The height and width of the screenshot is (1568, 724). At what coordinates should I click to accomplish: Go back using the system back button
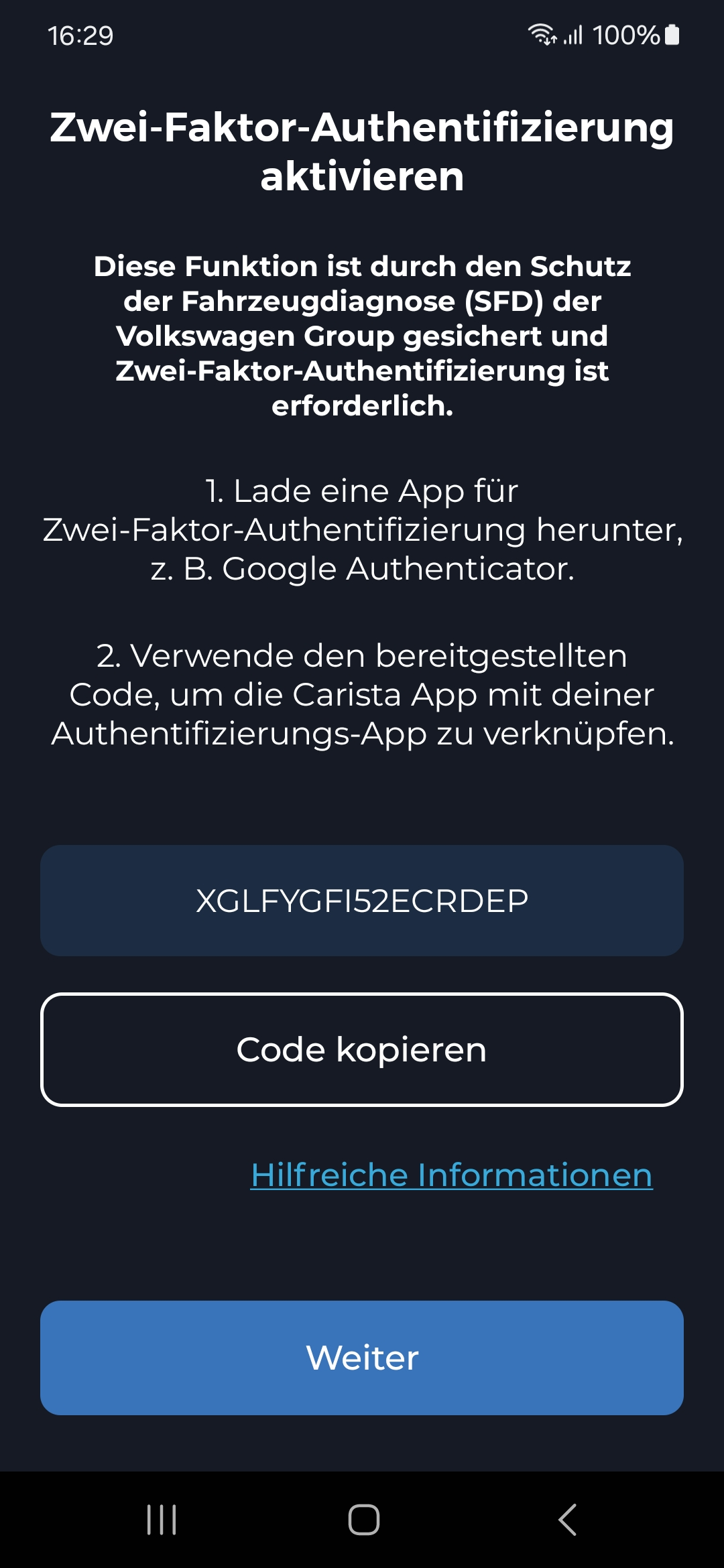(x=567, y=1519)
